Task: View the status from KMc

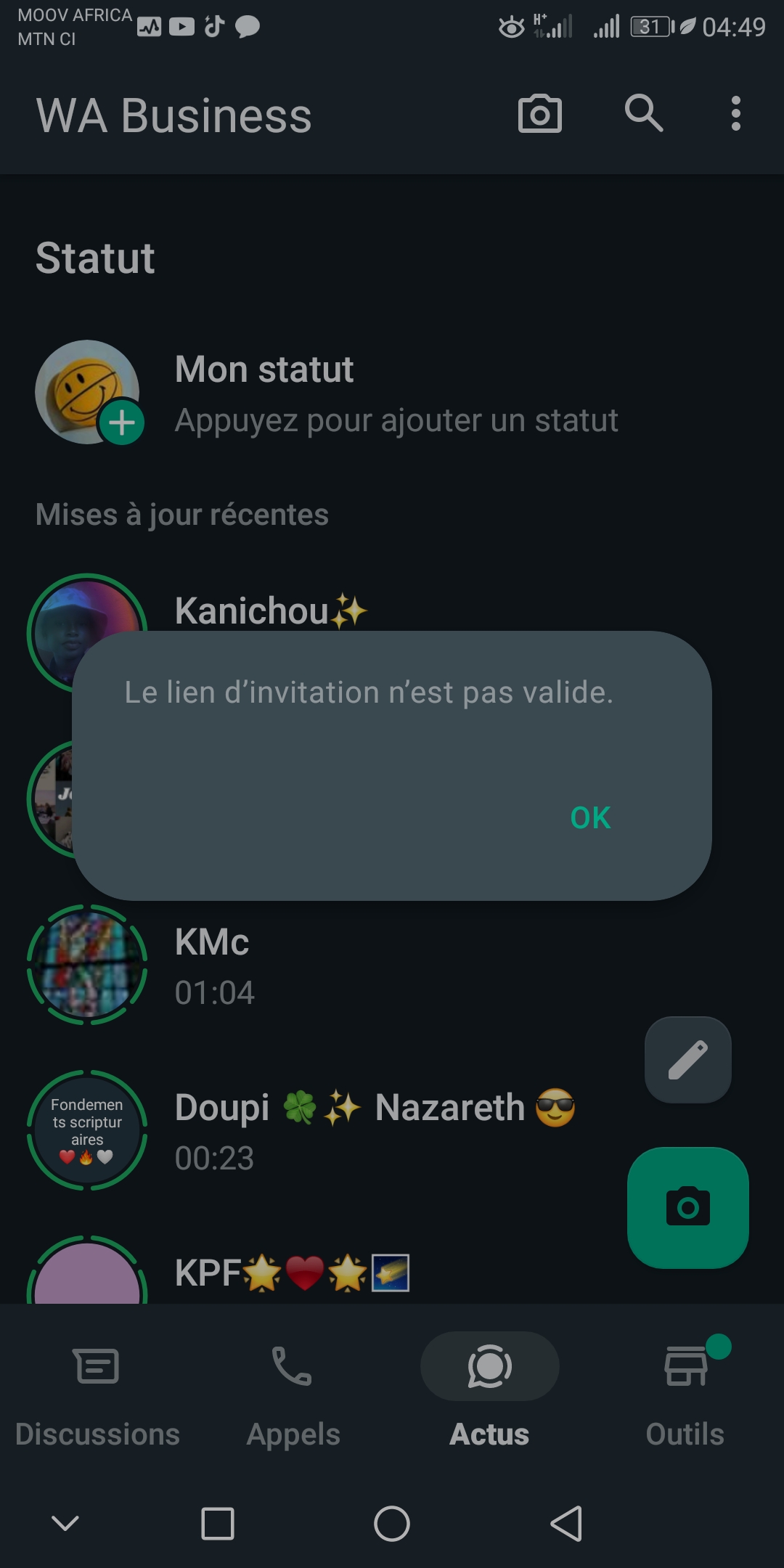Action: tap(212, 965)
